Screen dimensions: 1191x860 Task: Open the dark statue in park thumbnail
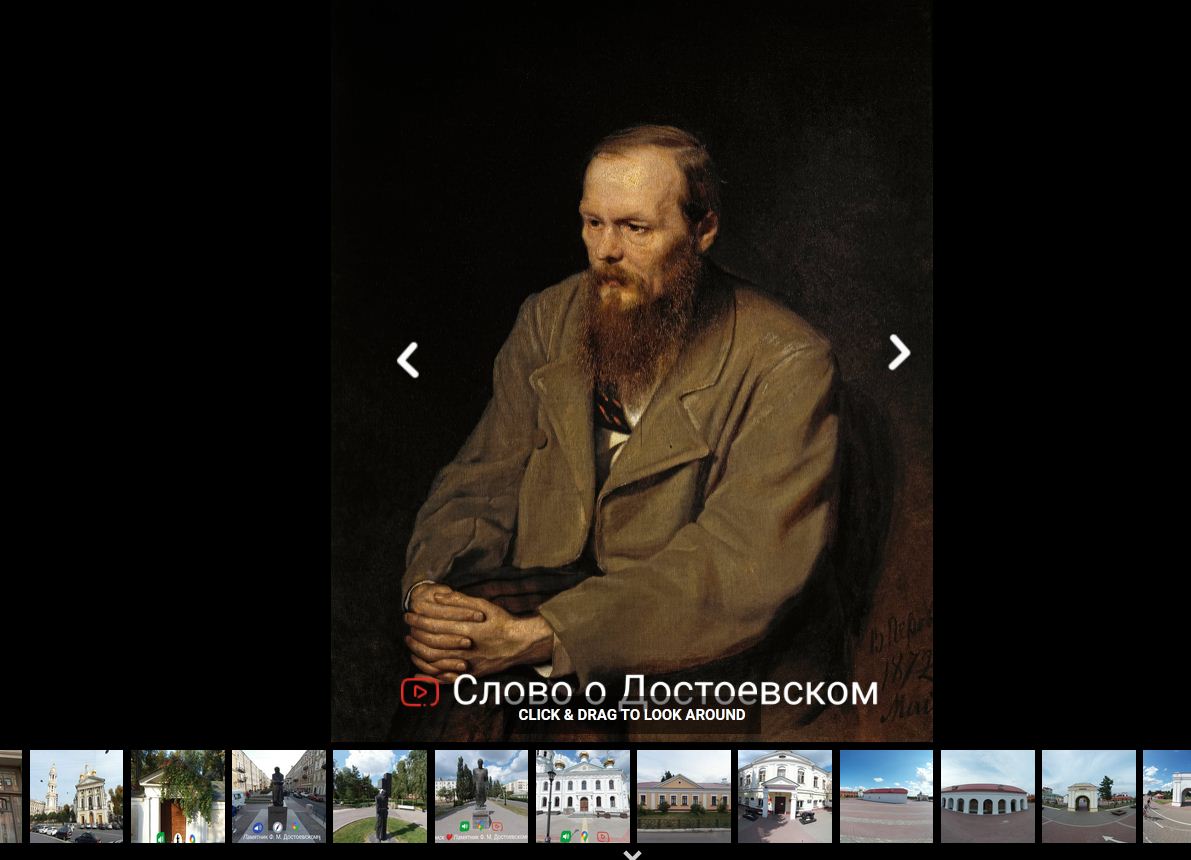tap(380, 796)
